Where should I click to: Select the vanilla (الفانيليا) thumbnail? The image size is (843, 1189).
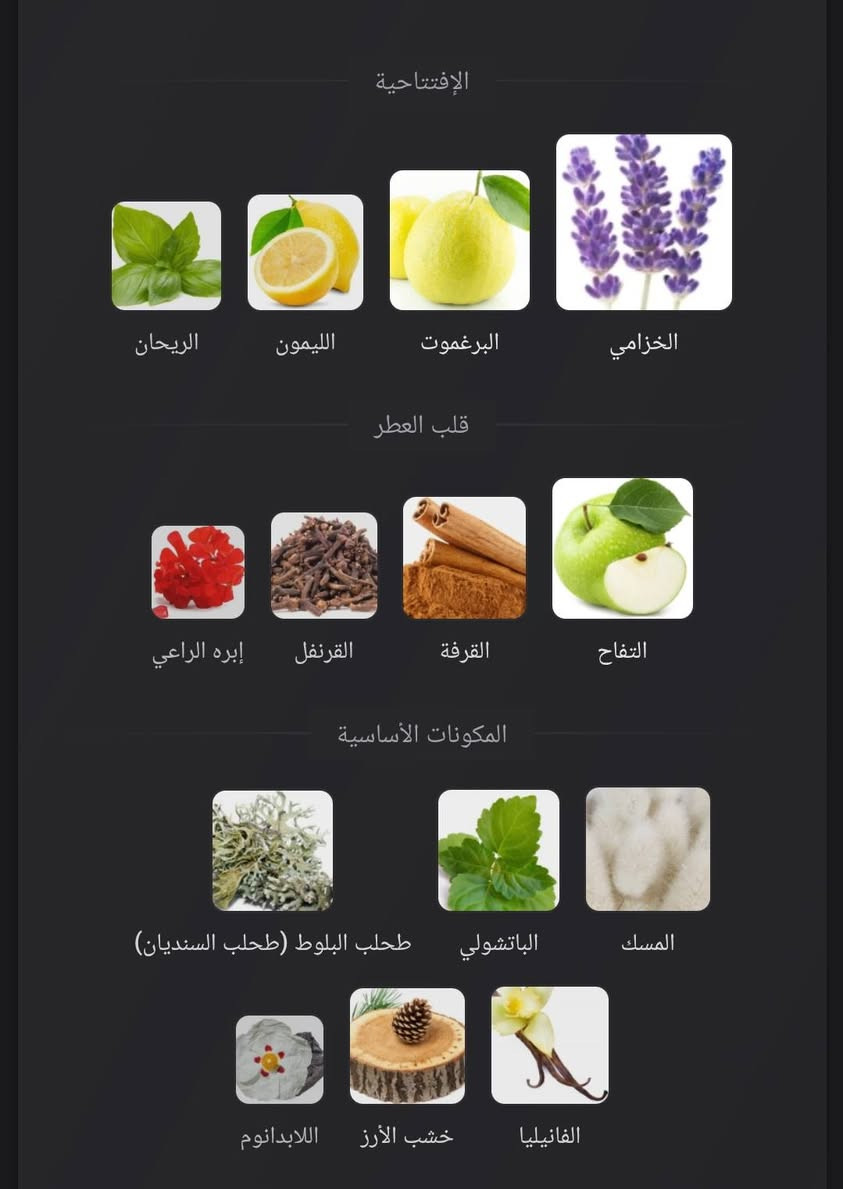point(548,1045)
